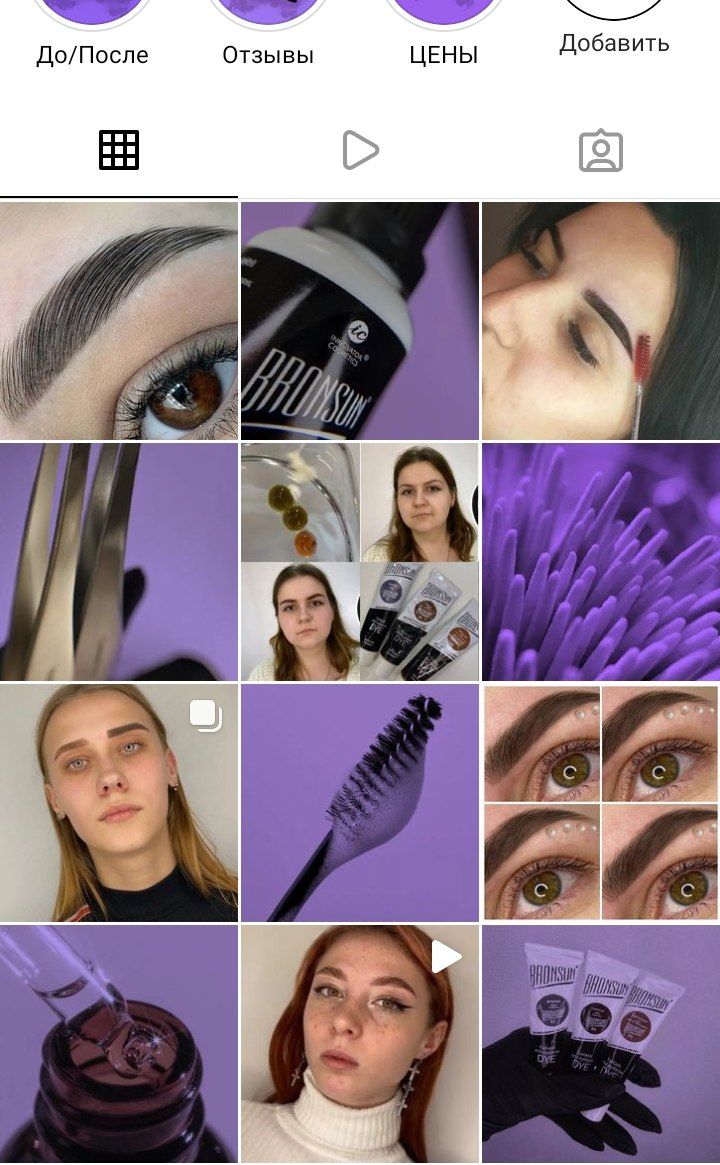Open the pipette and dark bottle post
The width and height of the screenshot is (720, 1165).
point(119,1043)
